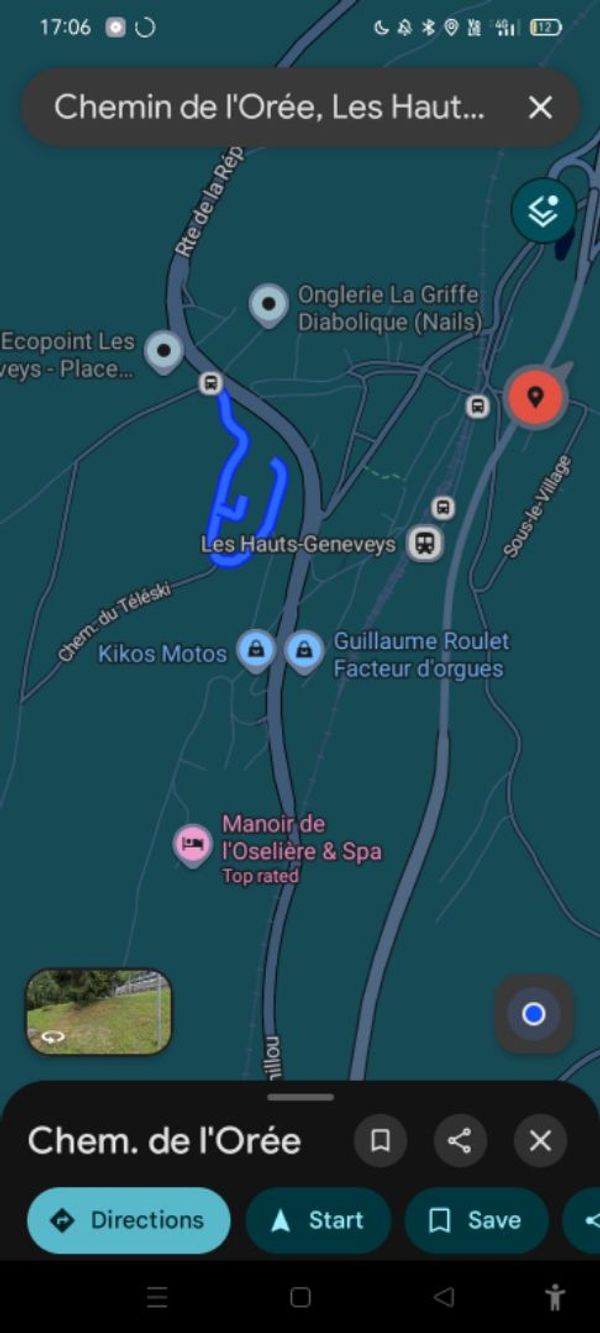This screenshot has width=600, height=1333.
Task: Start navigation to Chem. de l'Orée
Action: click(x=318, y=1220)
